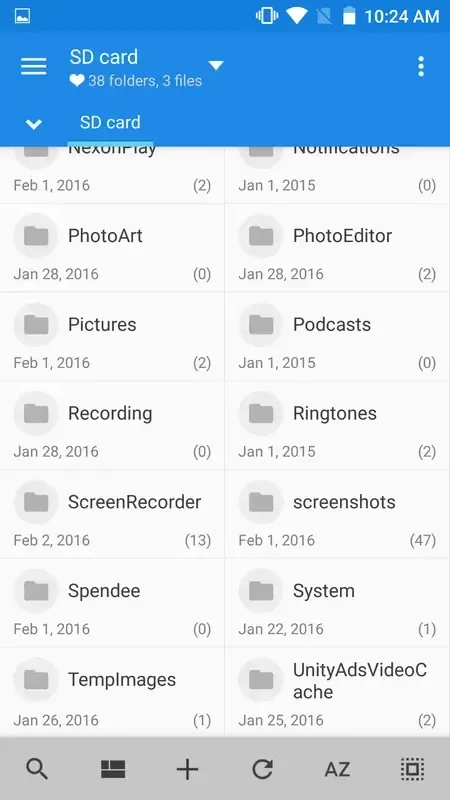
Task: Open the Spendee folder
Action: (112, 603)
